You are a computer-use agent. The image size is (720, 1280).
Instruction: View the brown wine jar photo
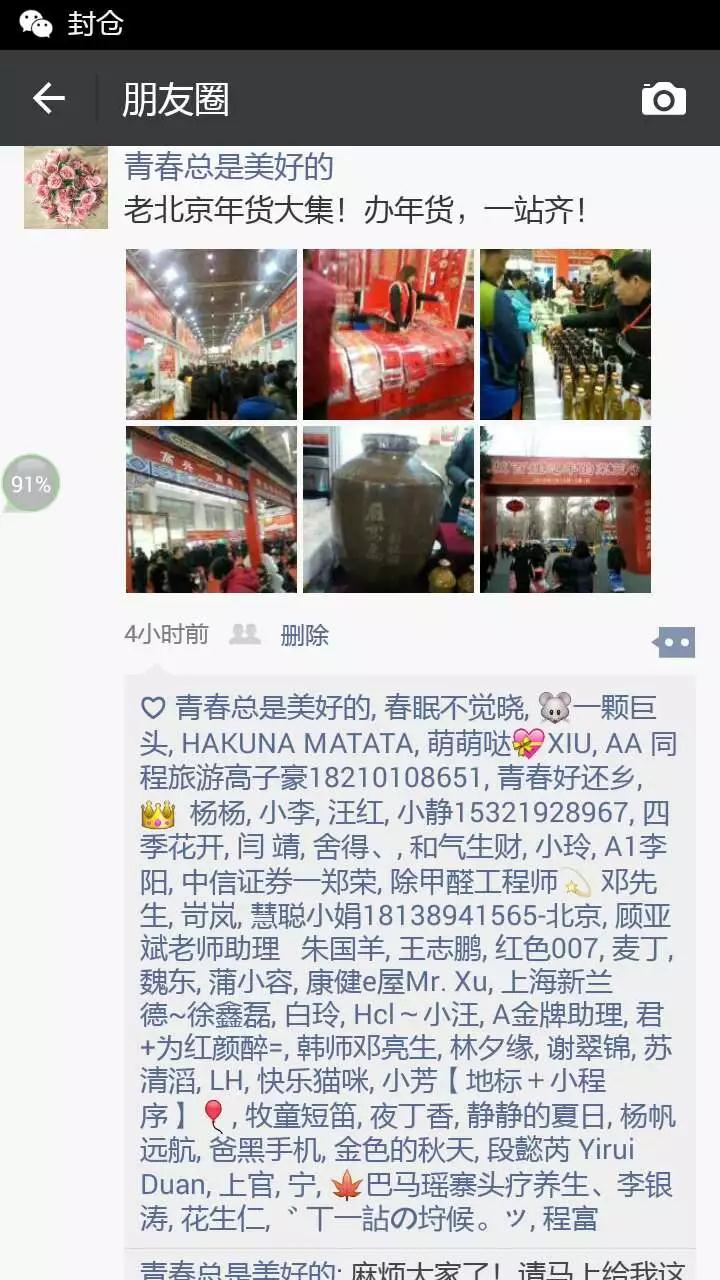388,510
